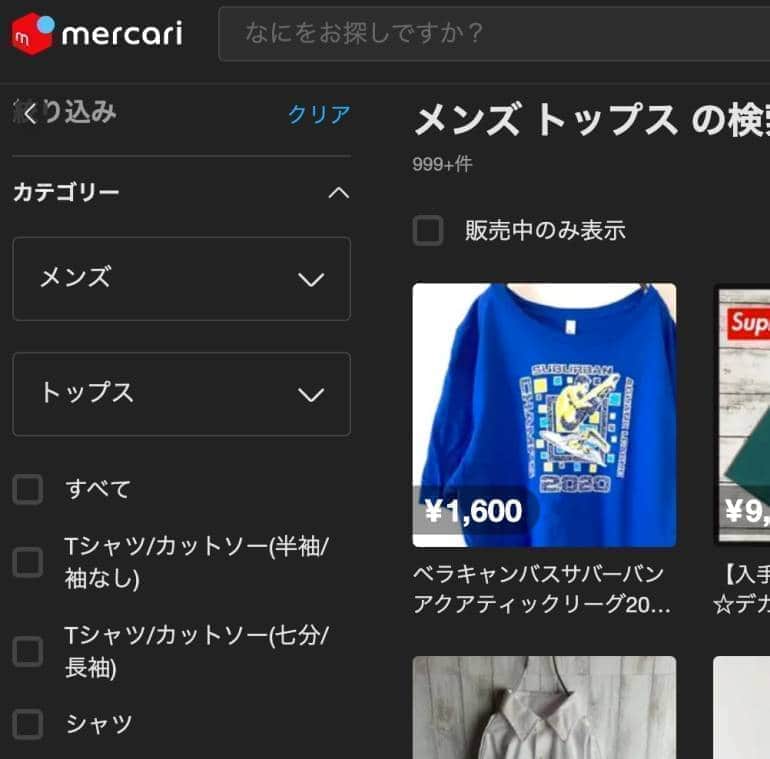
Task: Open the メンズ category dropdown
Action: (x=181, y=279)
